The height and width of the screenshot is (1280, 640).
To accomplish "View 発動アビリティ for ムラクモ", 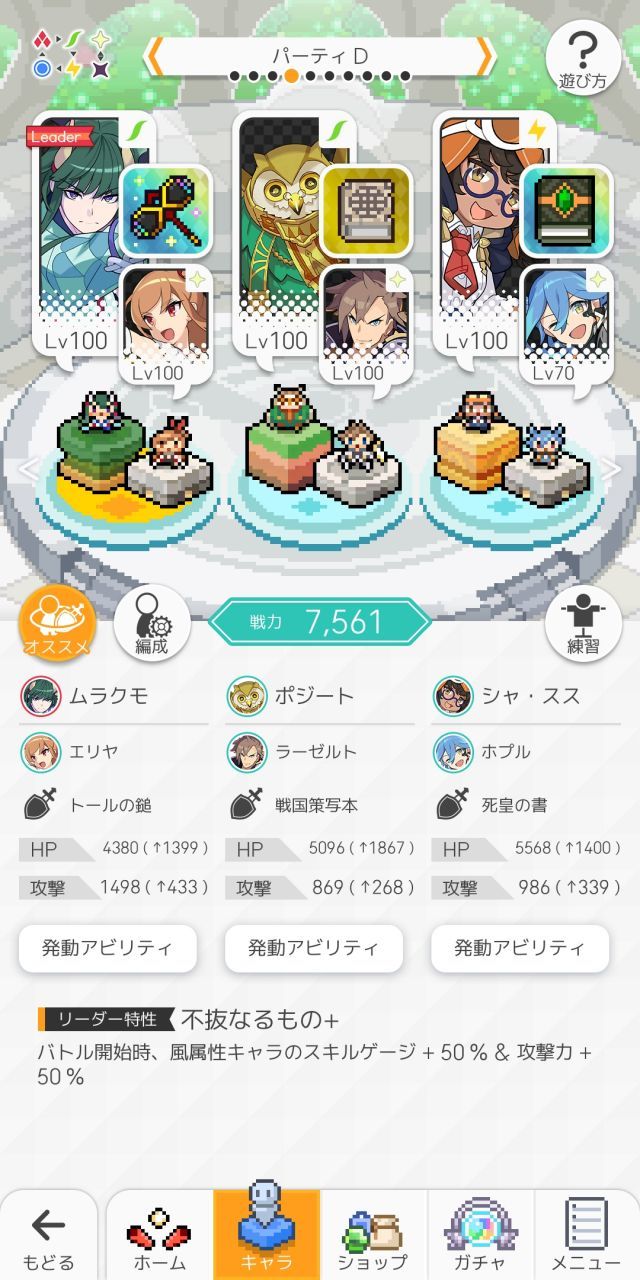I will tap(108, 948).
